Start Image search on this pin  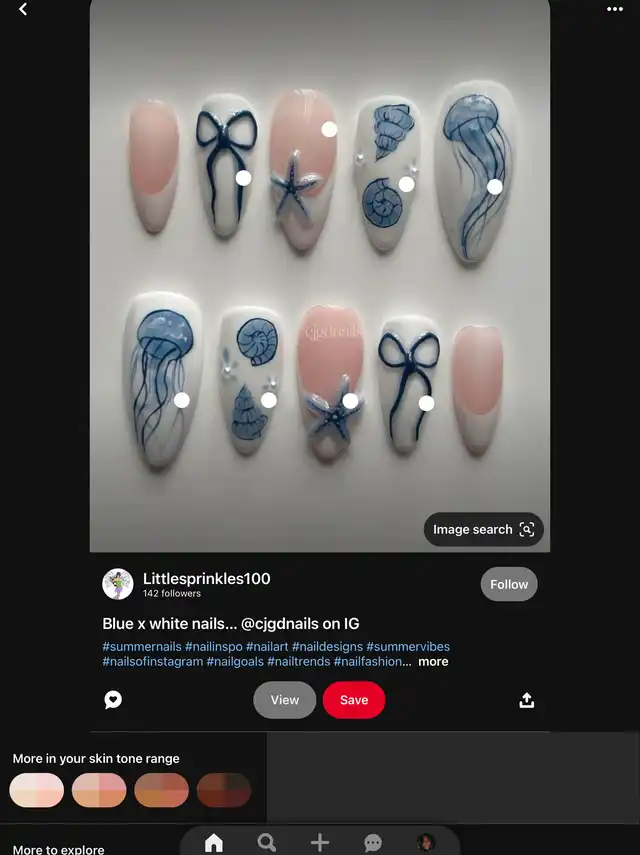click(484, 530)
